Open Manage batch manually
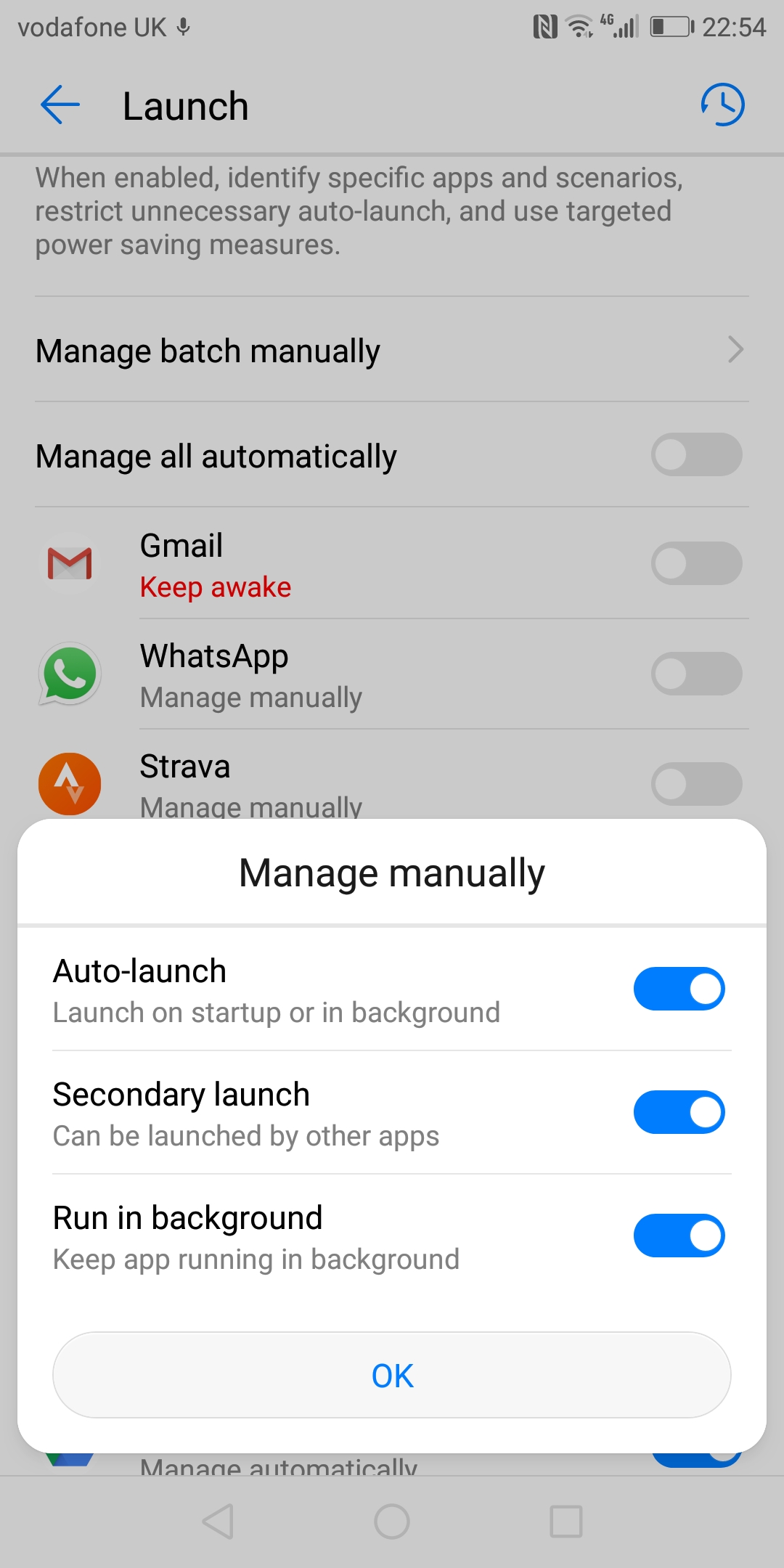Viewport: 784px width, 1568px height. point(392,350)
